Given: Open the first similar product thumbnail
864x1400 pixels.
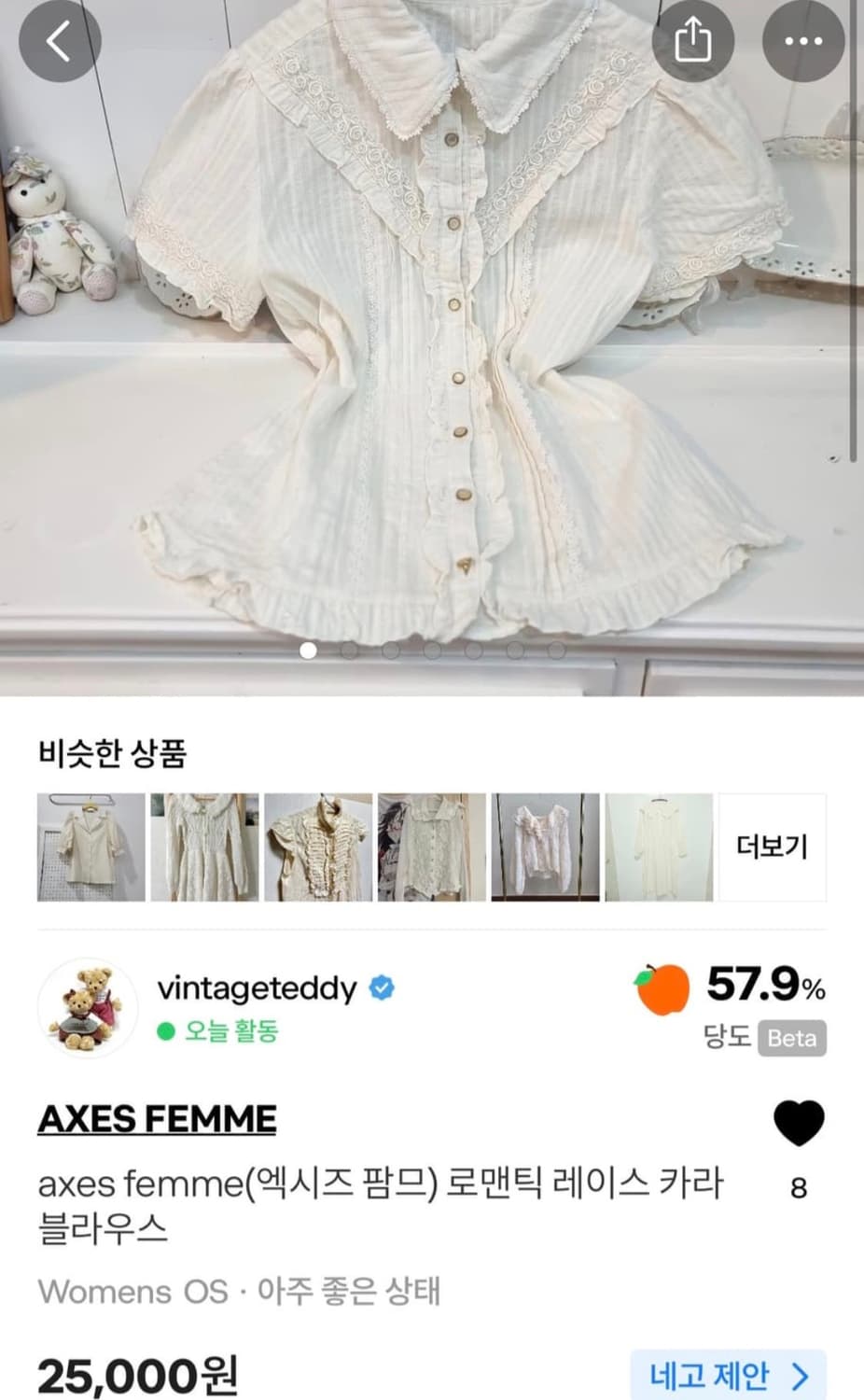Looking at the screenshot, I should [x=89, y=846].
